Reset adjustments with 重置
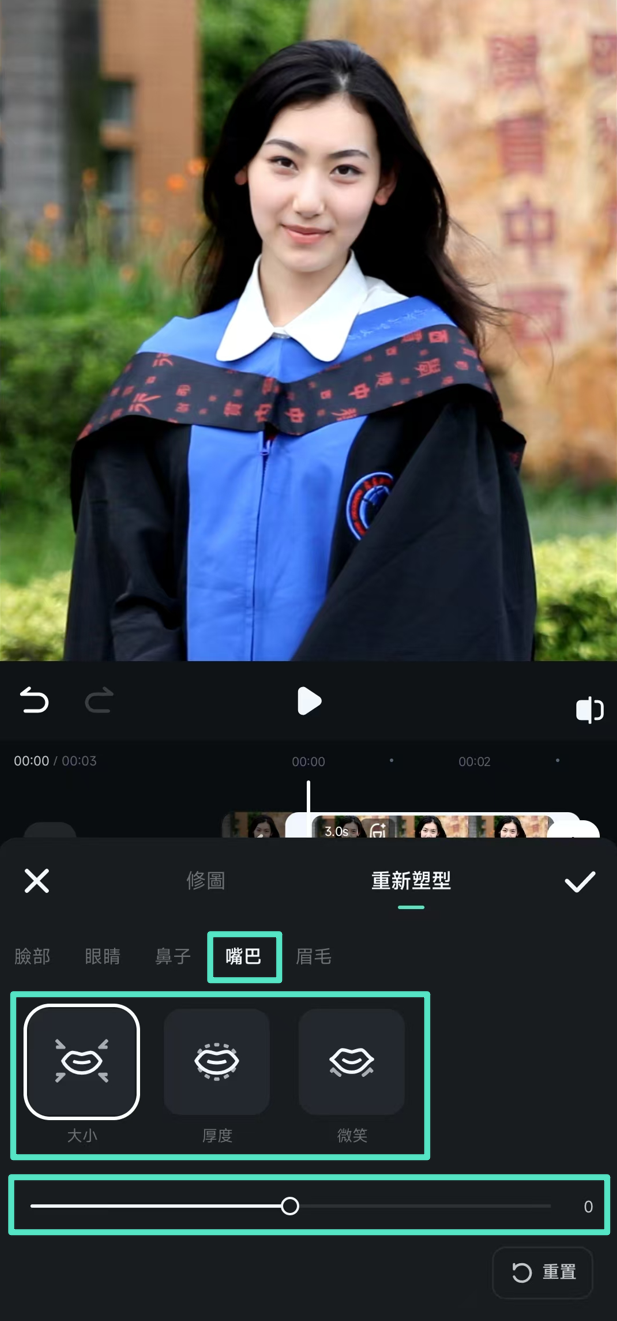Image resolution: width=617 pixels, height=1321 pixels. 543,1272
